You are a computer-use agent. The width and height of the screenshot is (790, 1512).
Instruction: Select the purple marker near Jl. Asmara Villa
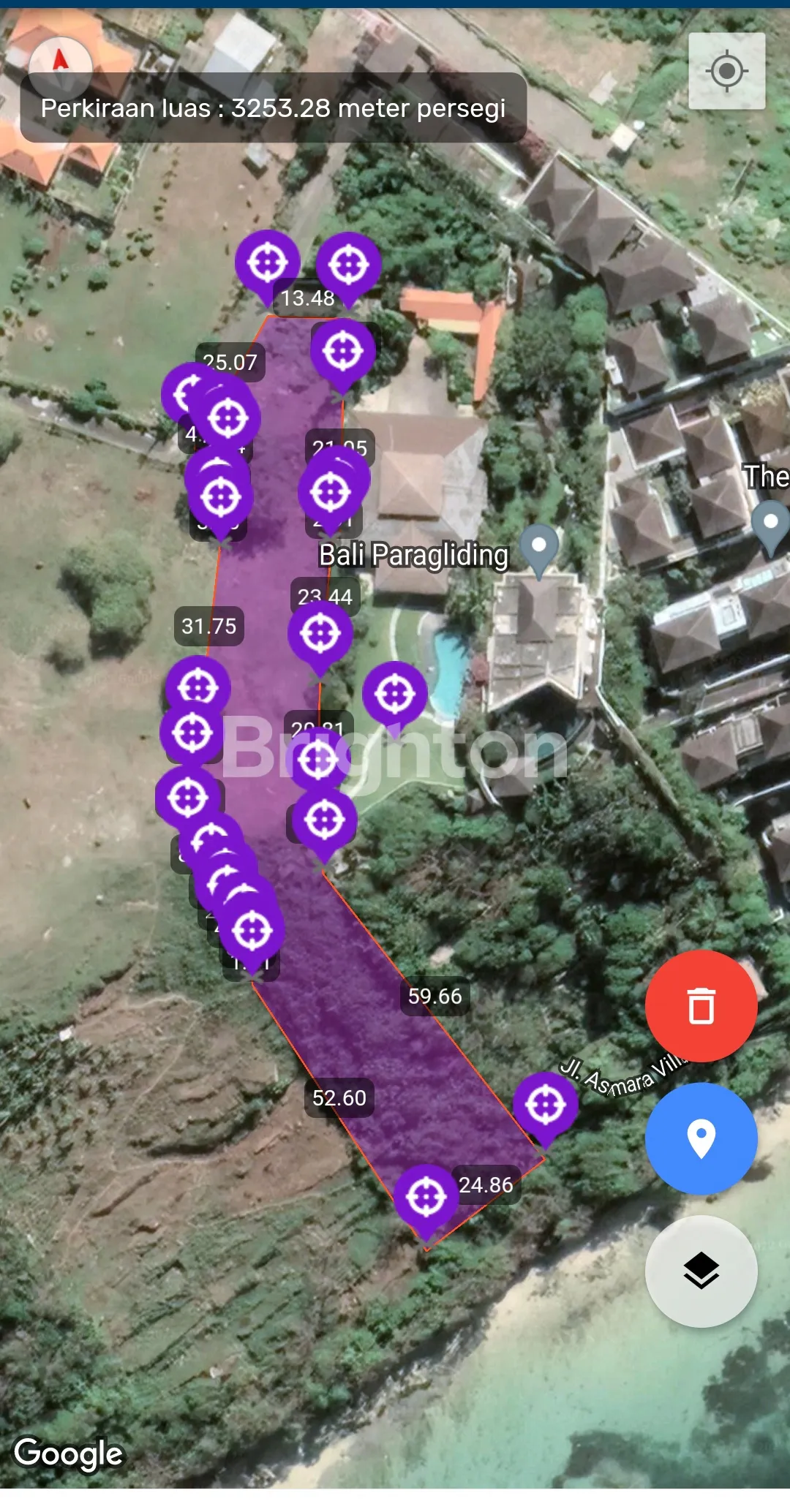[x=546, y=1105]
